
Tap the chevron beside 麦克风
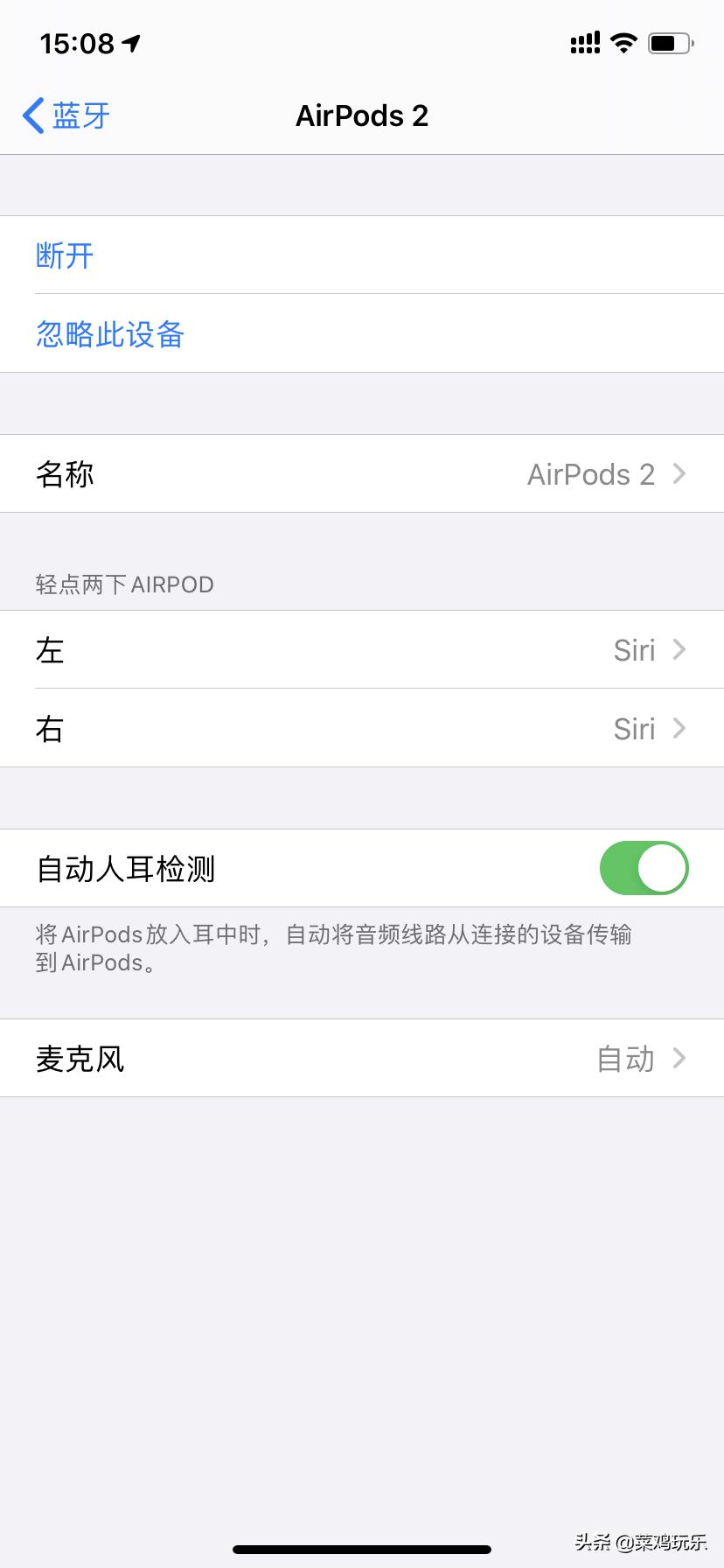pyautogui.click(x=679, y=1058)
